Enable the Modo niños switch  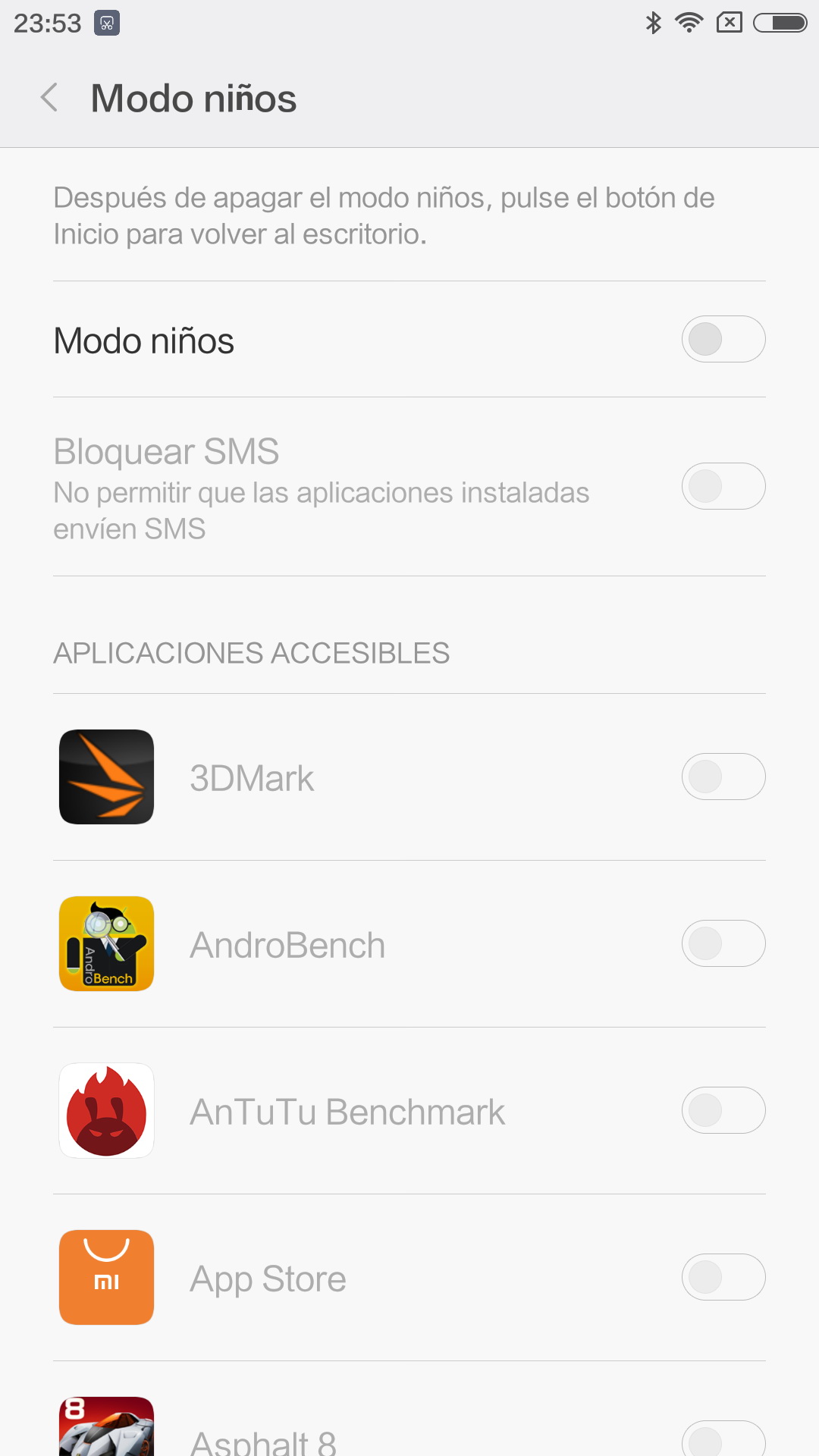[723, 339]
